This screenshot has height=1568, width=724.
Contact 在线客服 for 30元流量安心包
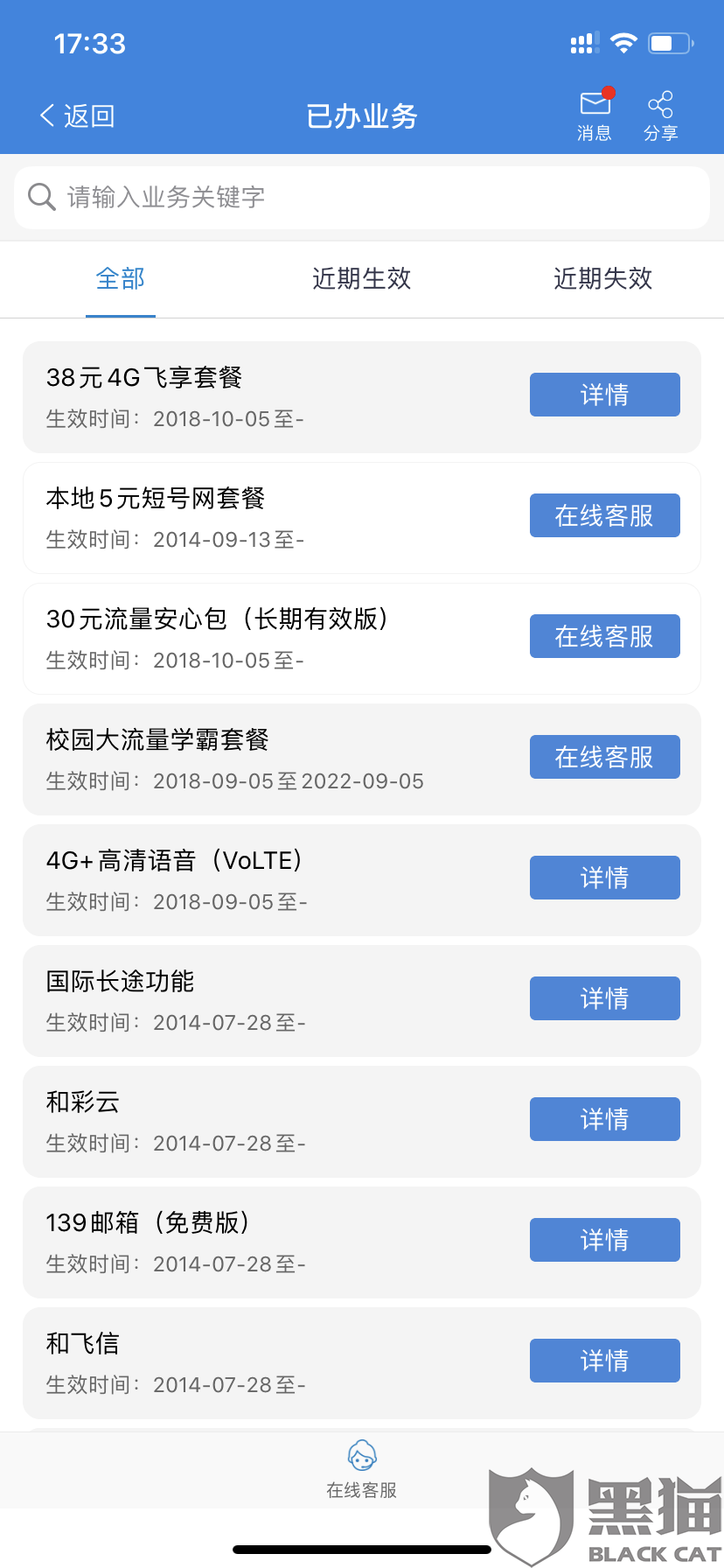tap(604, 636)
